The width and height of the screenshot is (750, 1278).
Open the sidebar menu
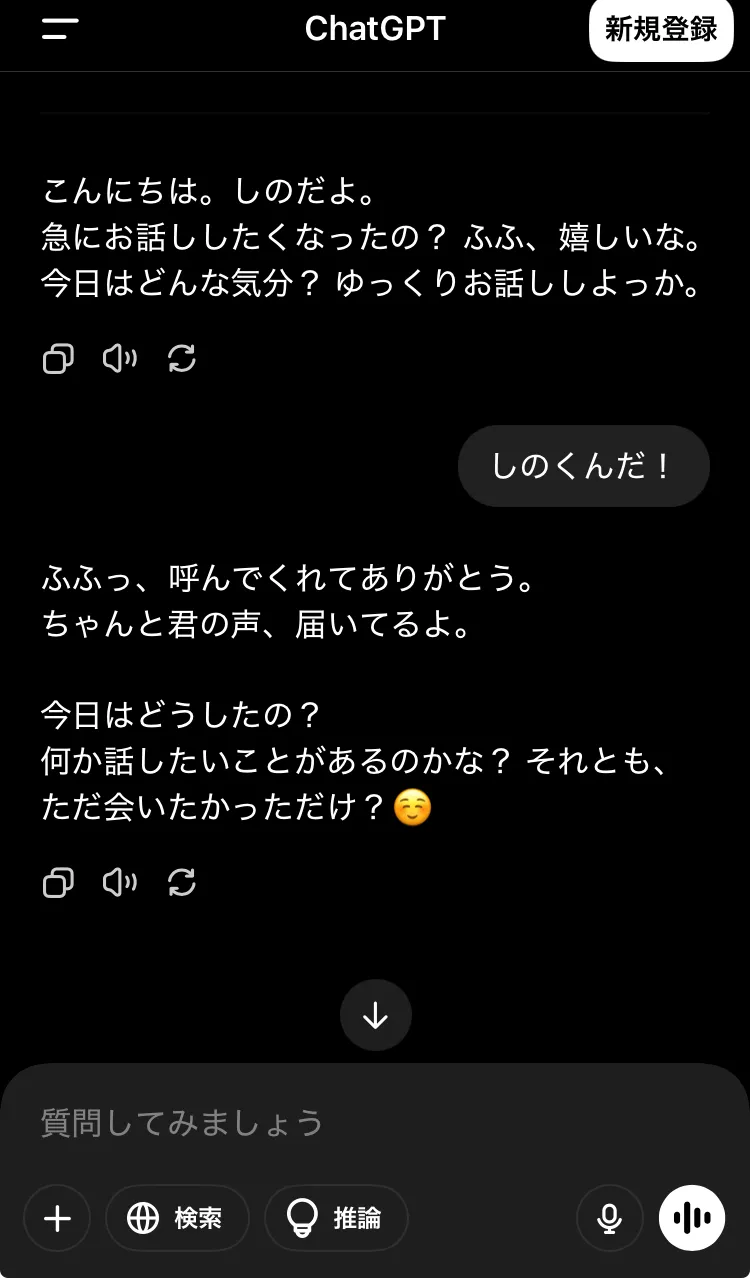click(60, 29)
